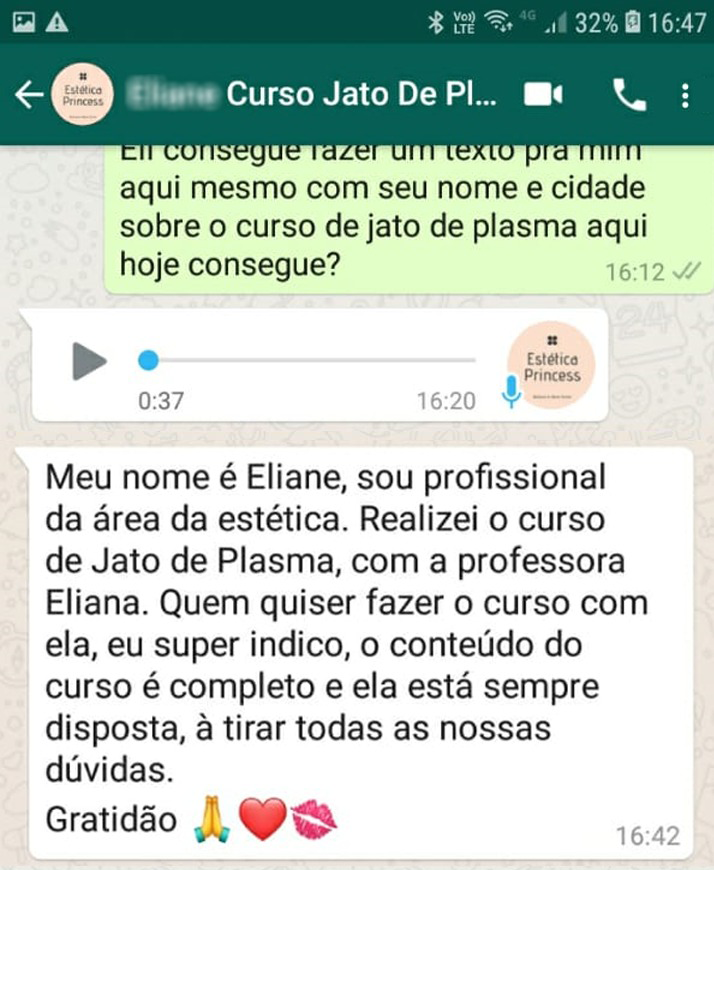Go back to the chat list
The height and width of the screenshot is (986, 714).
point(28,95)
